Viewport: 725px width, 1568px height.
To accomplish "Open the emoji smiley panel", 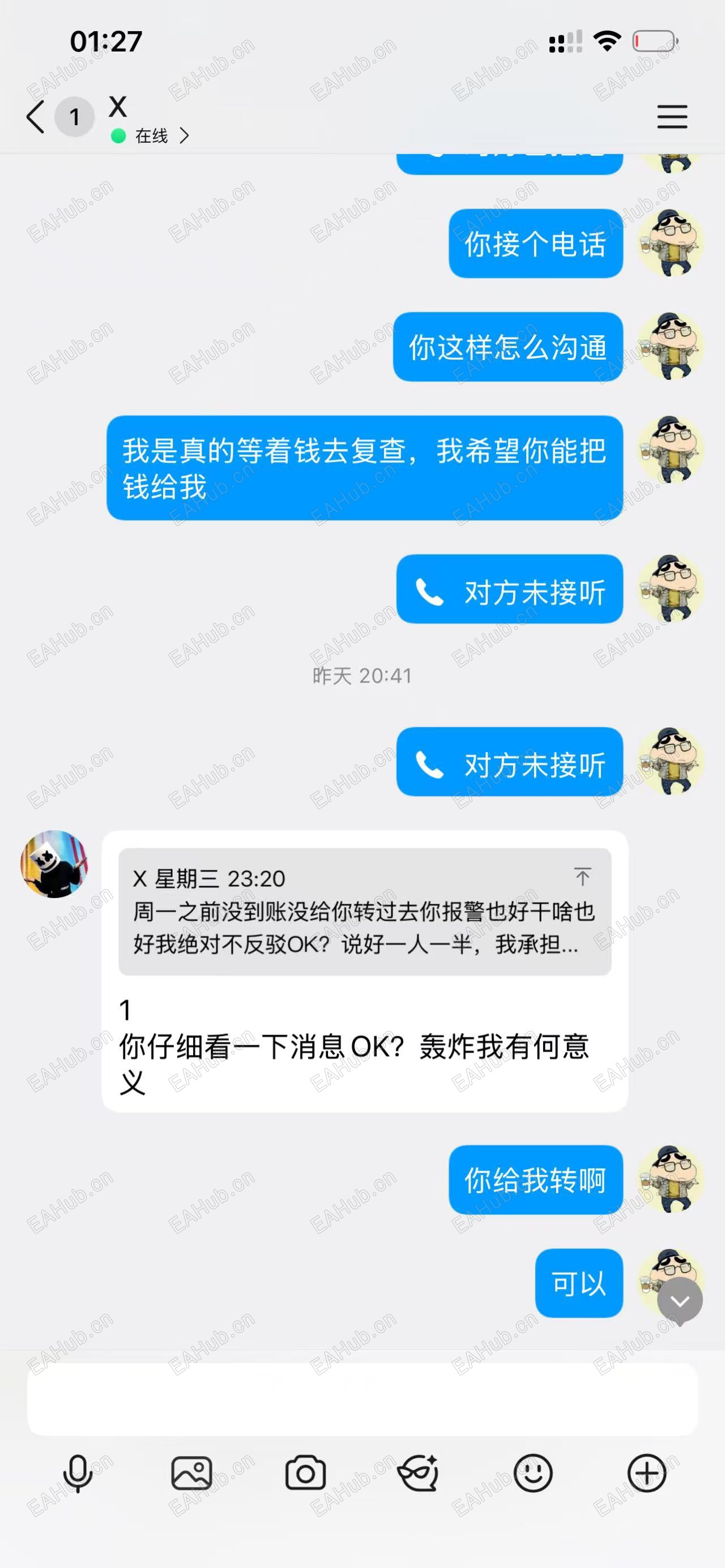I will (533, 1473).
